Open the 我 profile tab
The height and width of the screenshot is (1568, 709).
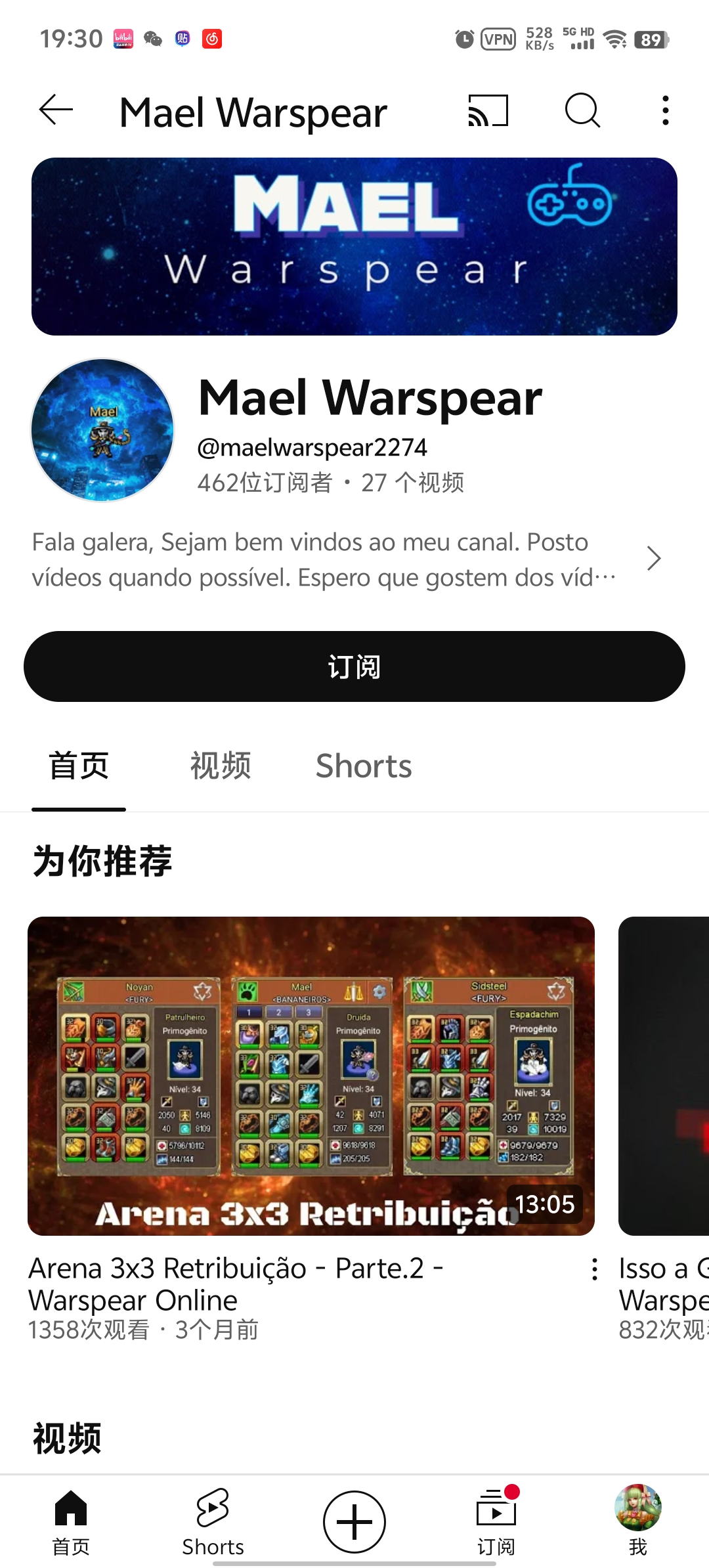[x=638, y=1523]
